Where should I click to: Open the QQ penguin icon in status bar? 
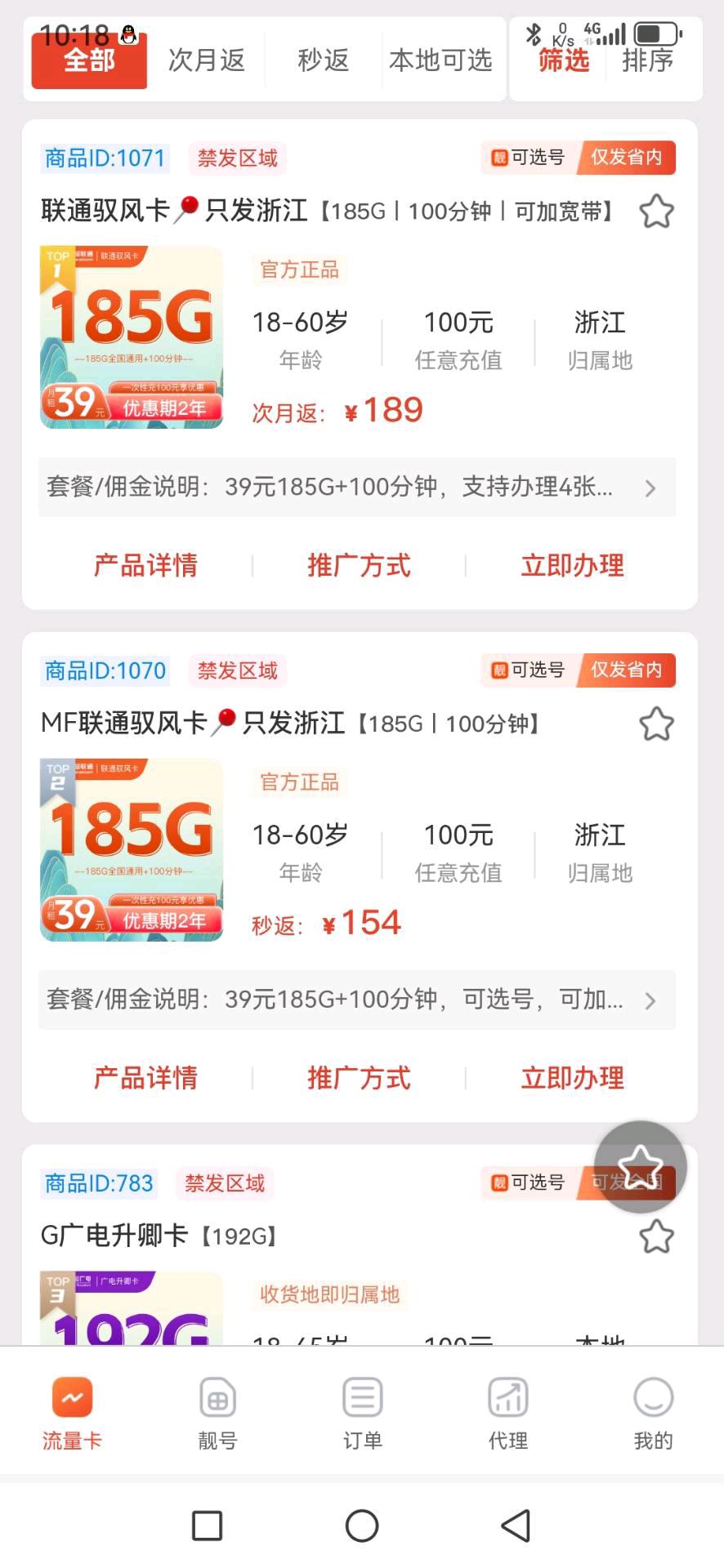point(129,33)
